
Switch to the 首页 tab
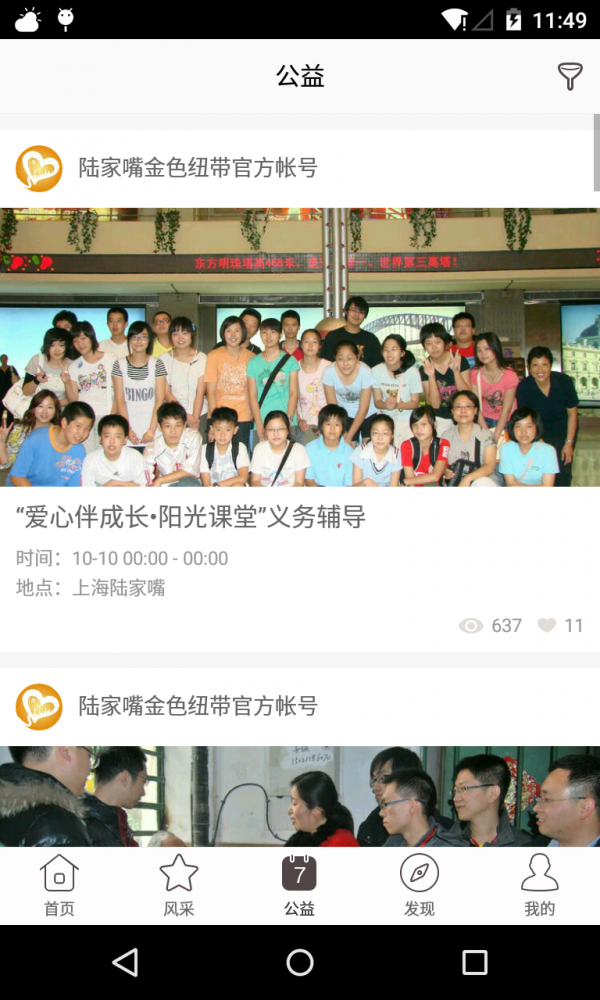[x=59, y=885]
